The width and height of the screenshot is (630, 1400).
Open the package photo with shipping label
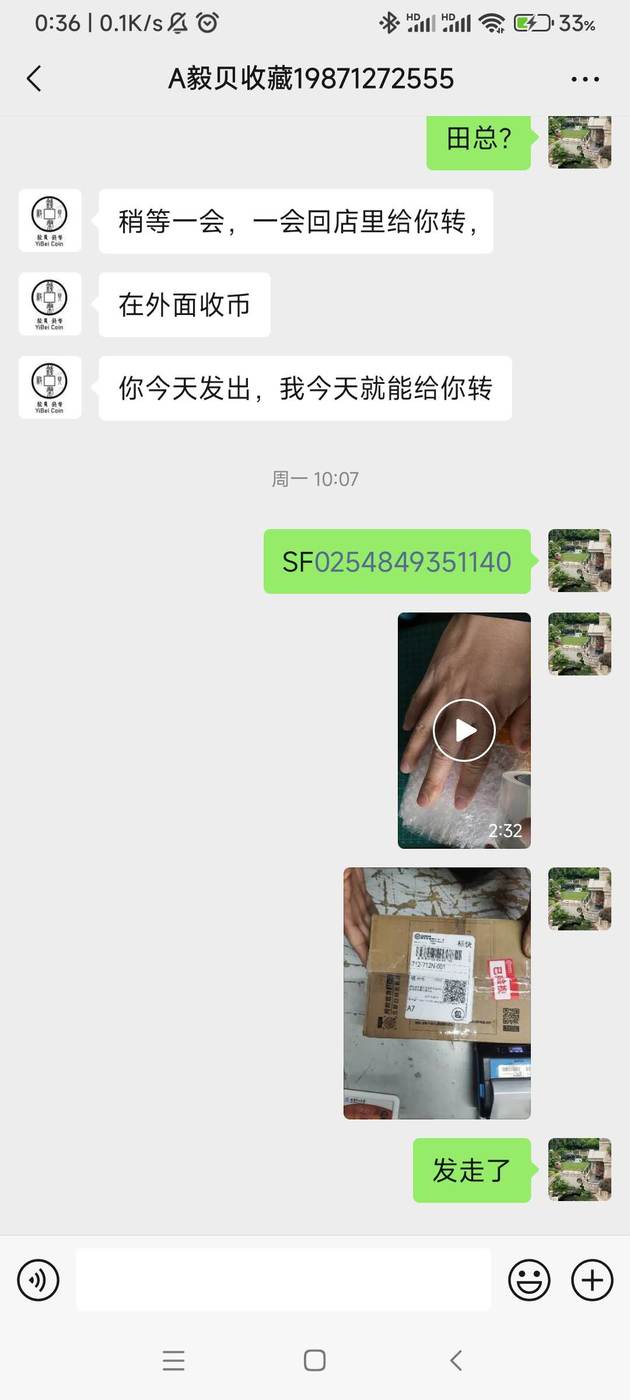click(437, 992)
